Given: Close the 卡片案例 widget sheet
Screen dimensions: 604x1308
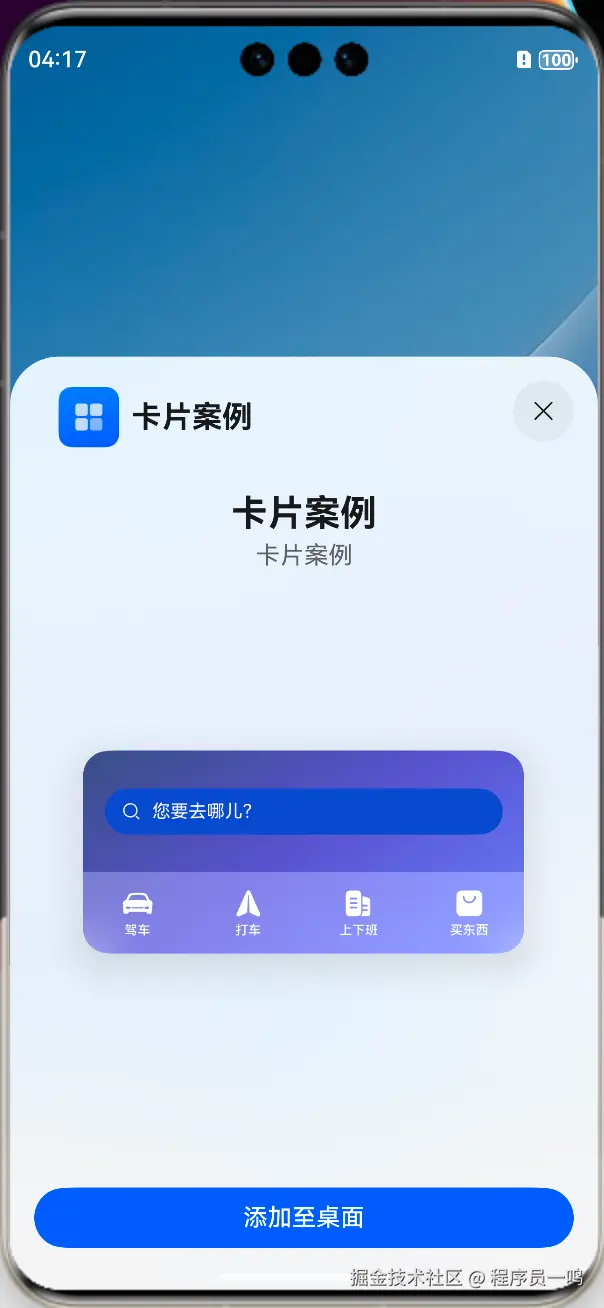Looking at the screenshot, I should point(543,411).
